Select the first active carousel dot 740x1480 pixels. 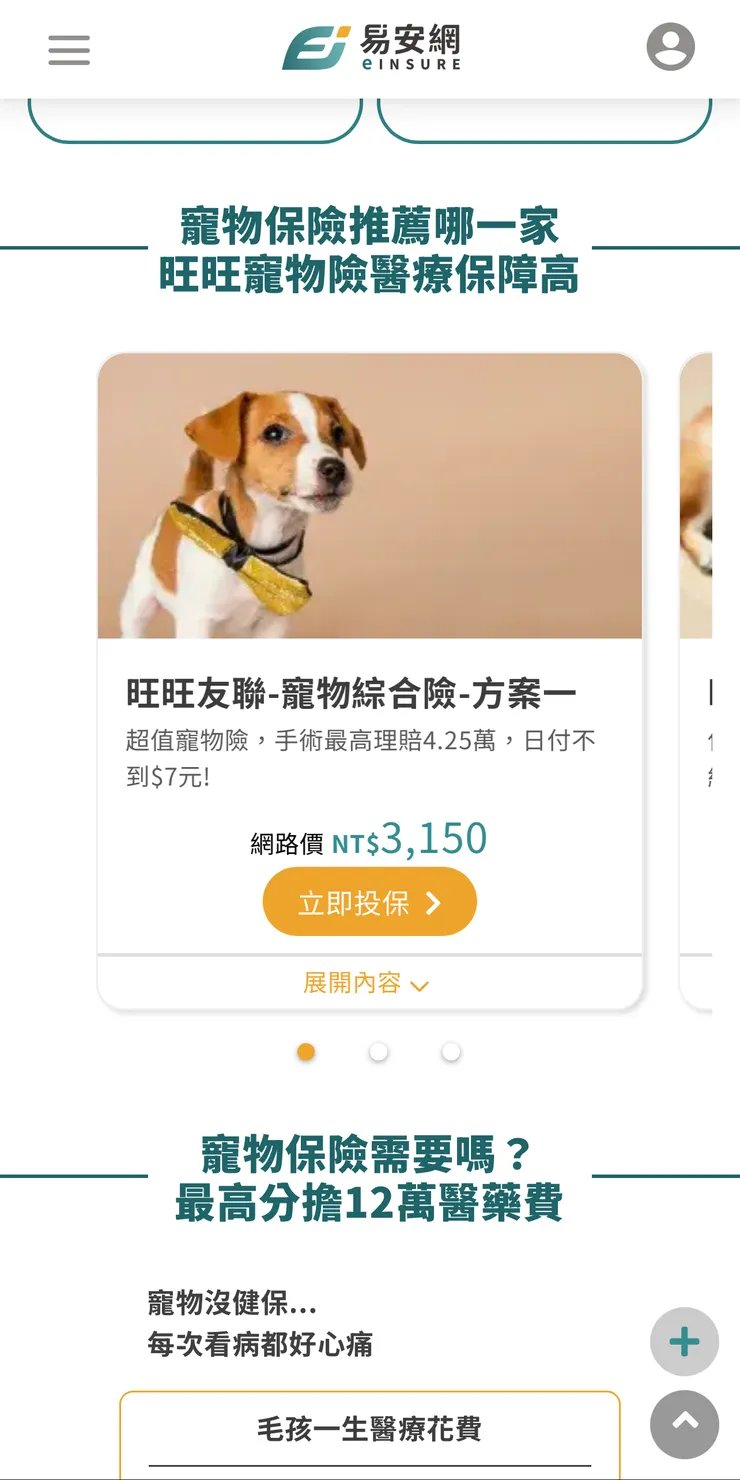(306, 1052)
